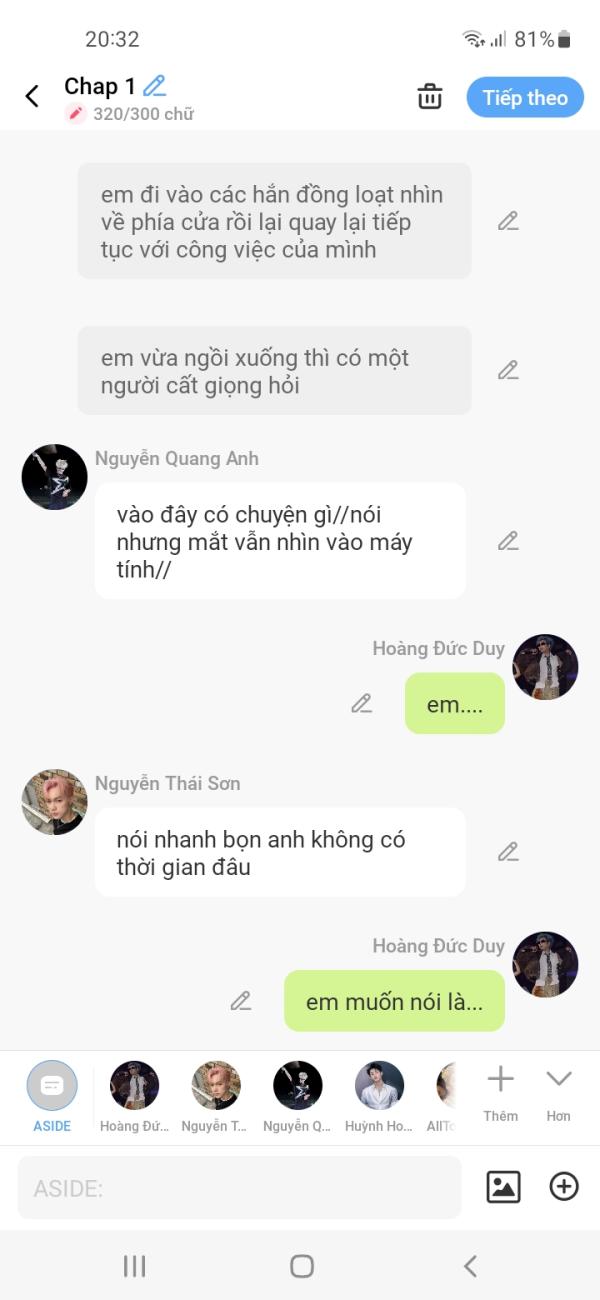
Task: Go back using the top-left arrow
Action: 32,96
